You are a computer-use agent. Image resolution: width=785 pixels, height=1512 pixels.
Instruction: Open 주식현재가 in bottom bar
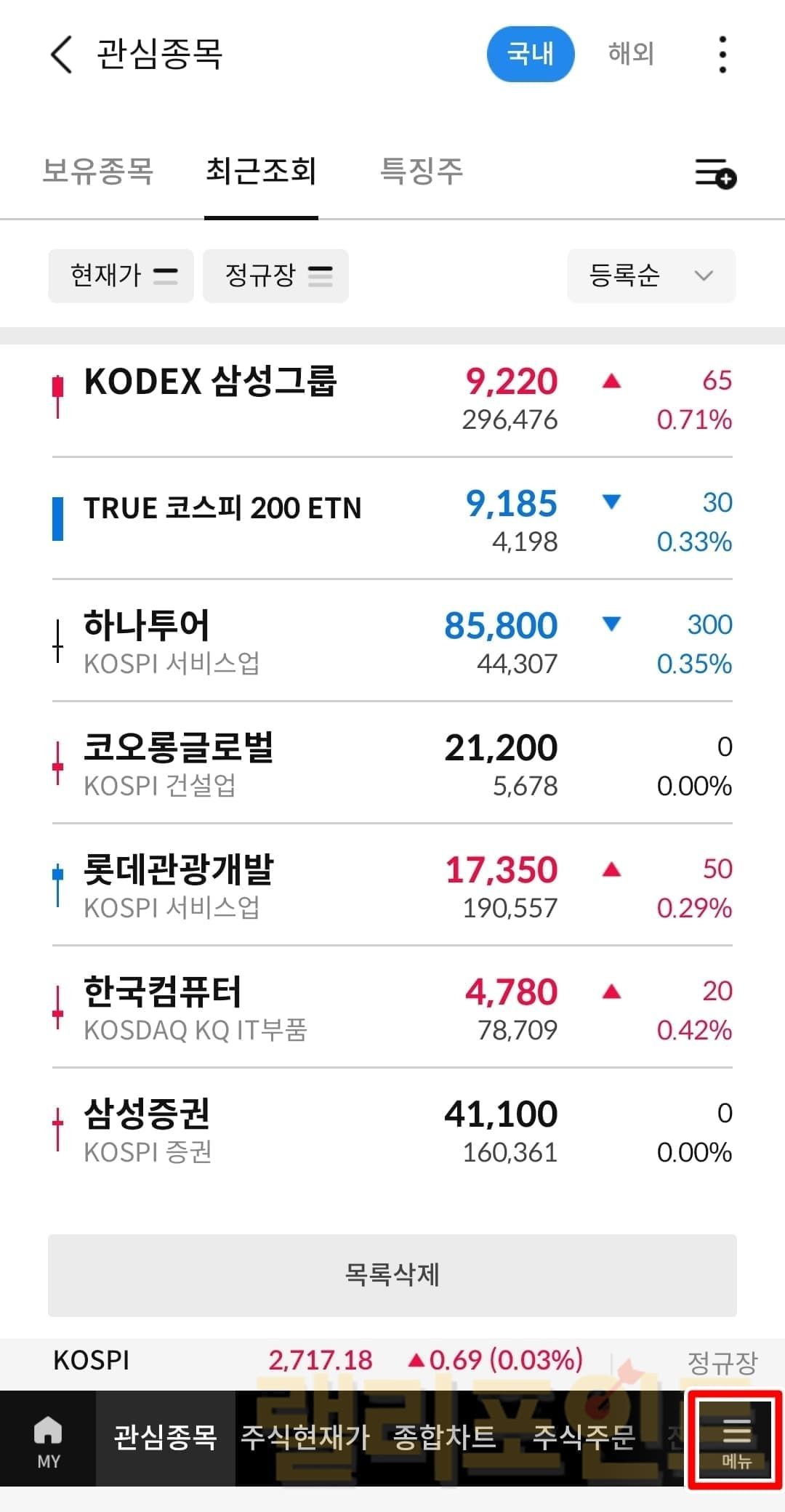pyautogui.click(x=305, y=1438)
